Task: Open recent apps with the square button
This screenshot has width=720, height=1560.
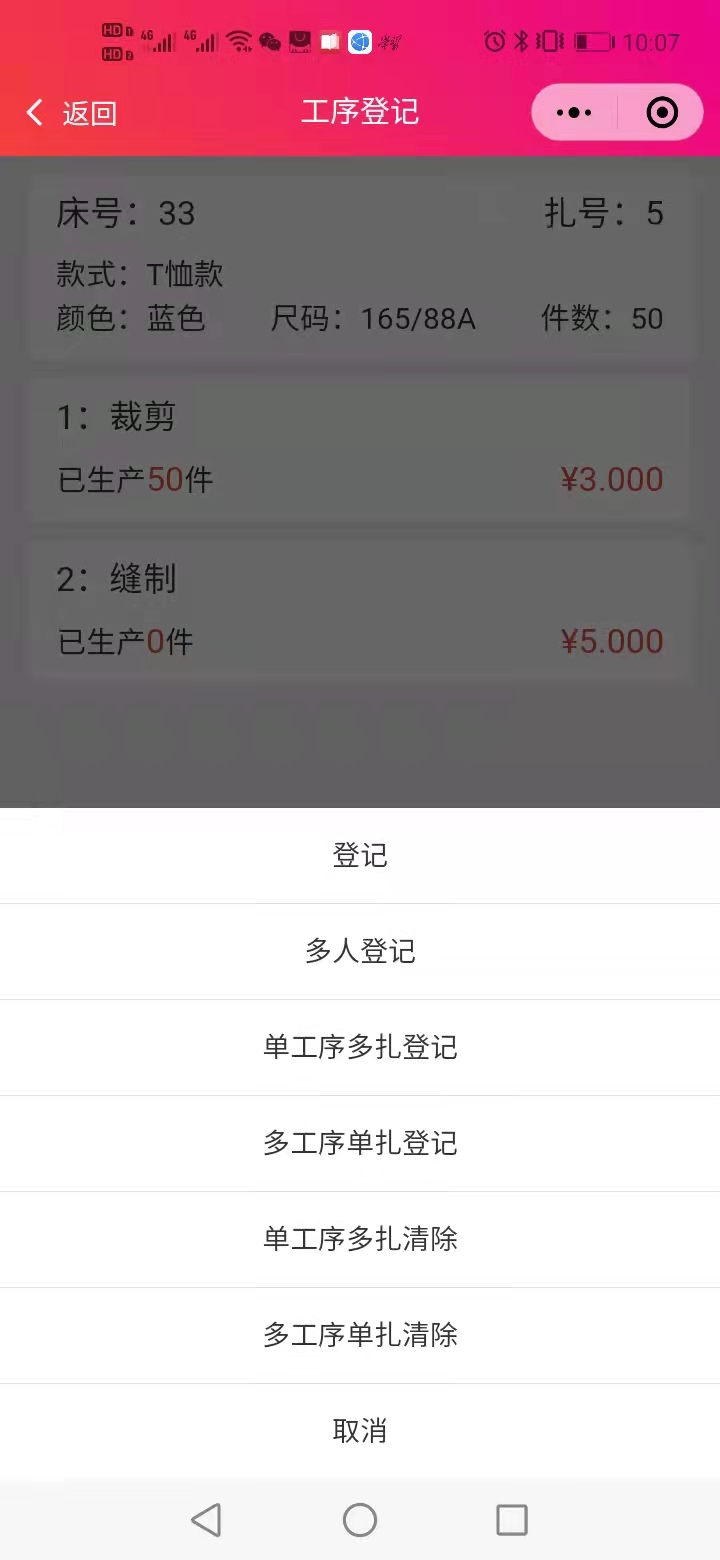Action: (x=512, y=1520)
